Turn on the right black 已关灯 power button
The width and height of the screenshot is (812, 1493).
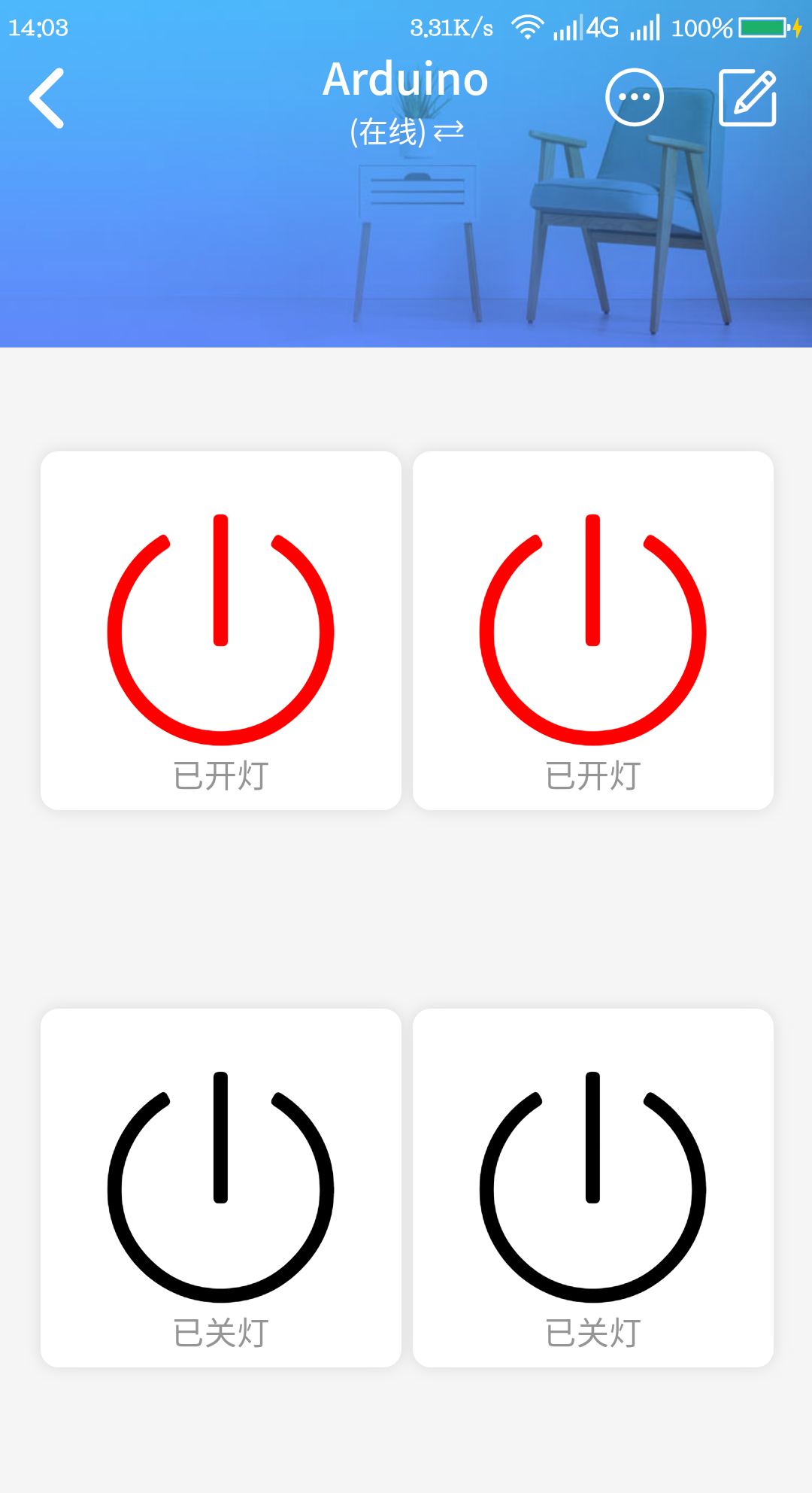(592, 1187)
